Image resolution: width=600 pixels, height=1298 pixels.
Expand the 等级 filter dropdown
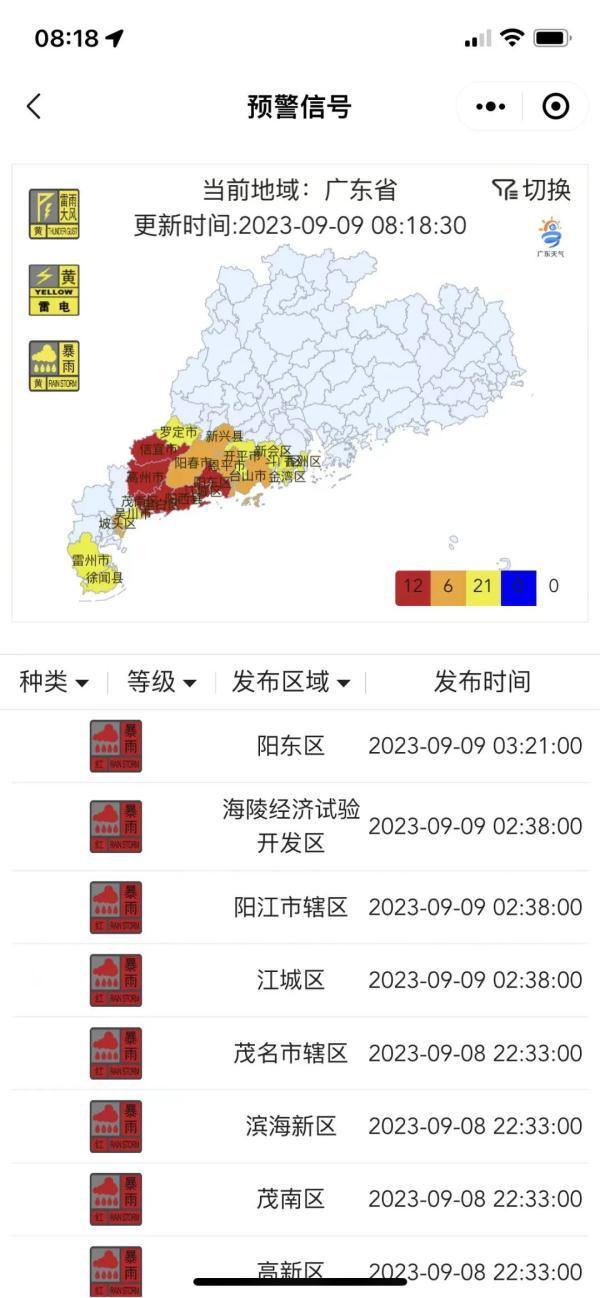[x=161, y=682]
